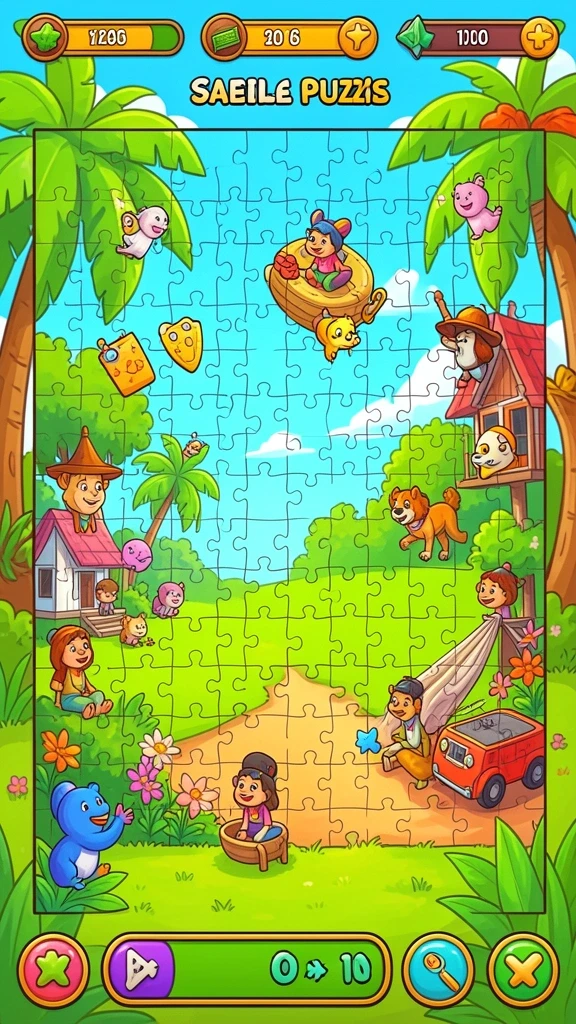Tap the plus button beside the gem counter

[x=539, y=37]
